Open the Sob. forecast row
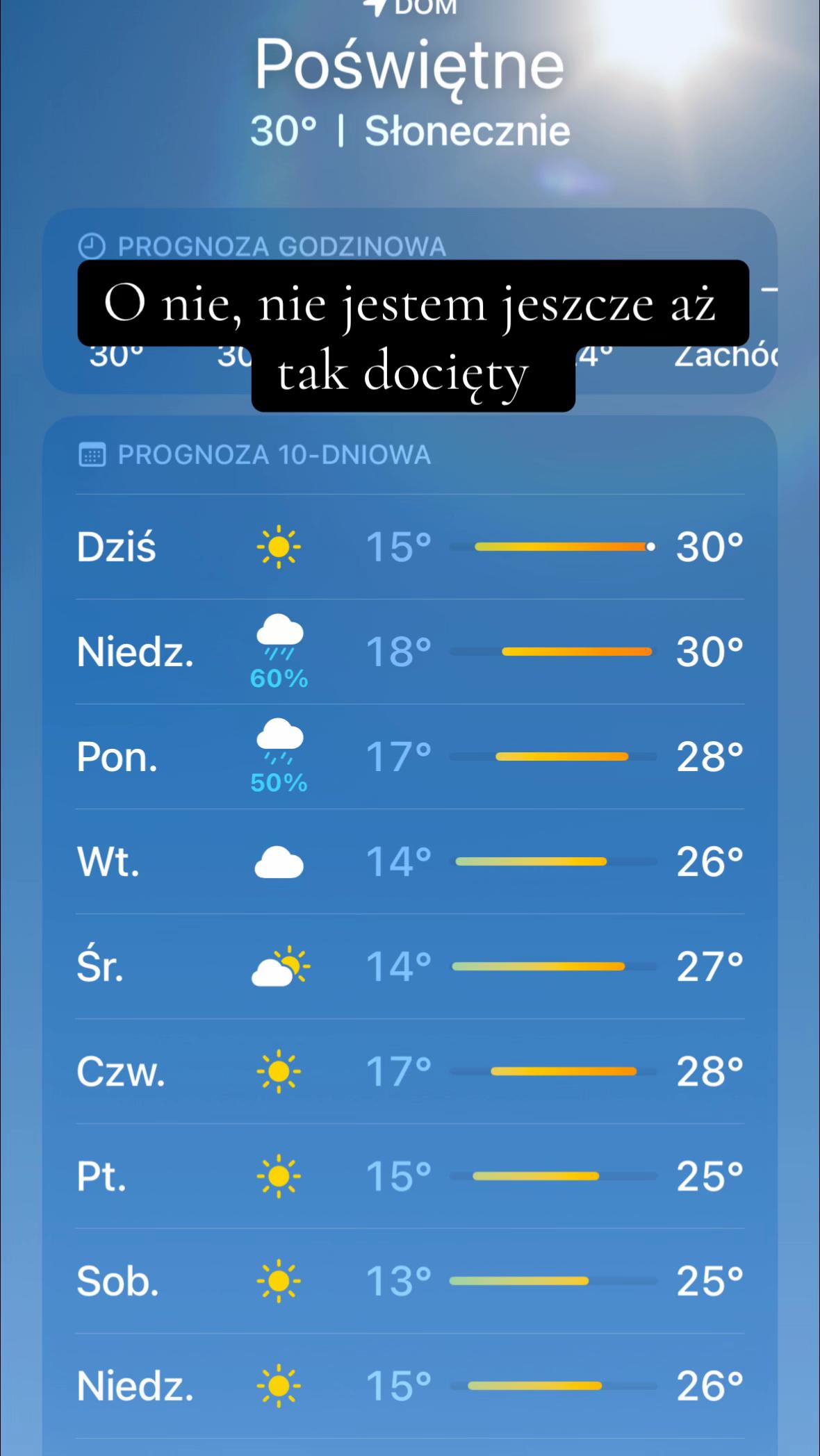This screenshot has width=820, height=1456. click(x=410, y=1281)
